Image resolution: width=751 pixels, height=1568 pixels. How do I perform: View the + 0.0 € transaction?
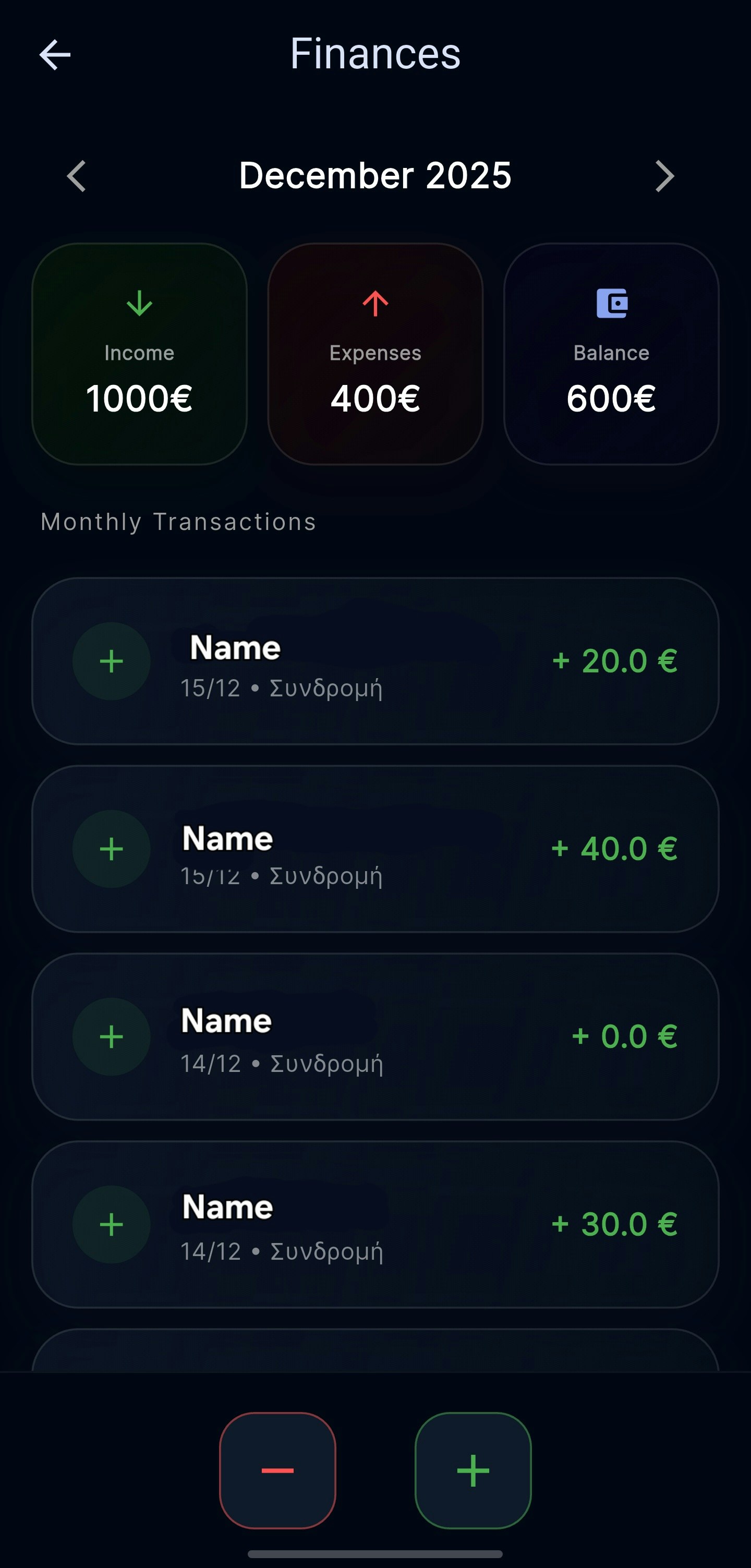coord(375,1036)
